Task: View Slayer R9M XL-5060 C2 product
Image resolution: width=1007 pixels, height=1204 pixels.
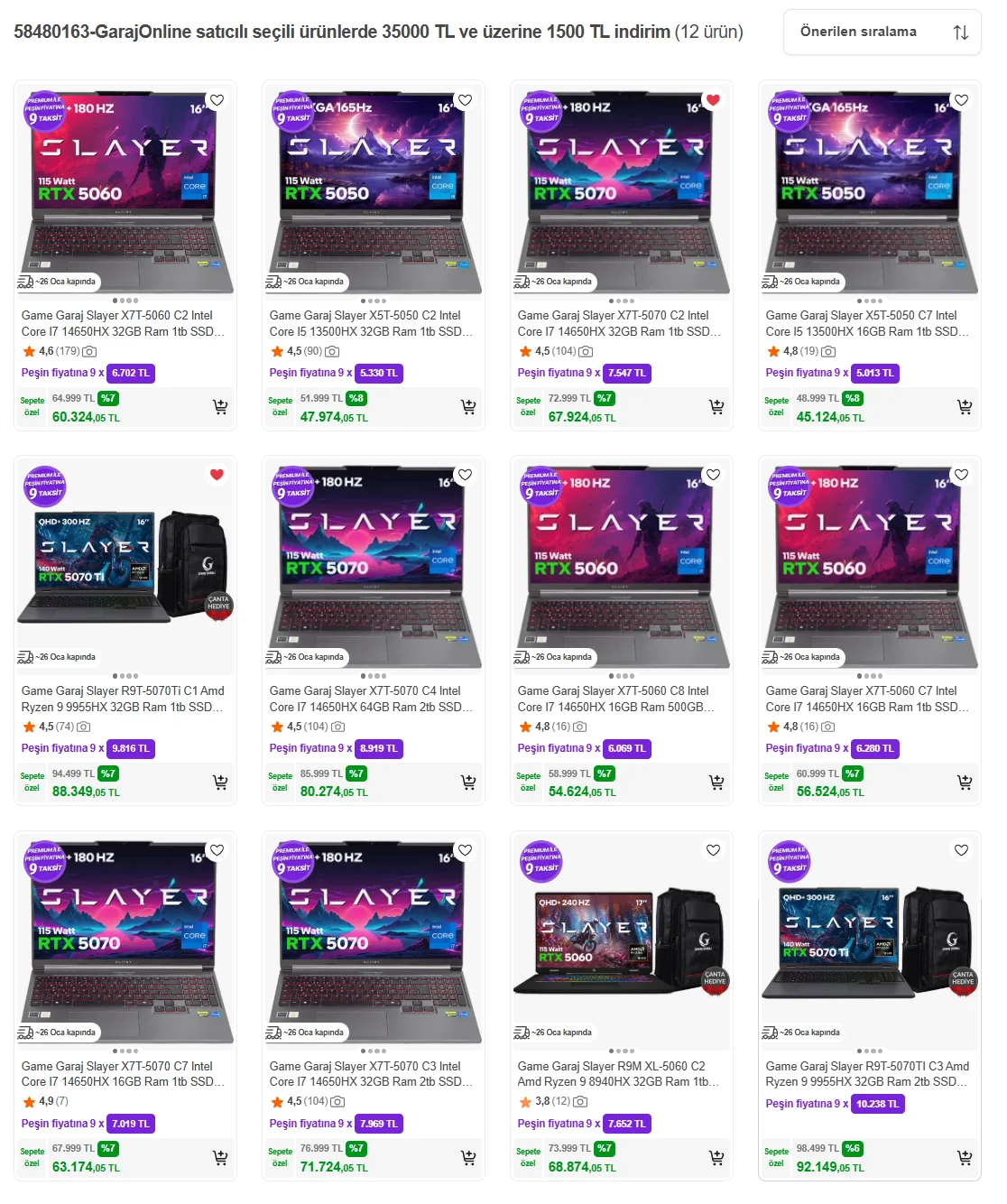Action: pyautogui.click(x=620, y=1073)
